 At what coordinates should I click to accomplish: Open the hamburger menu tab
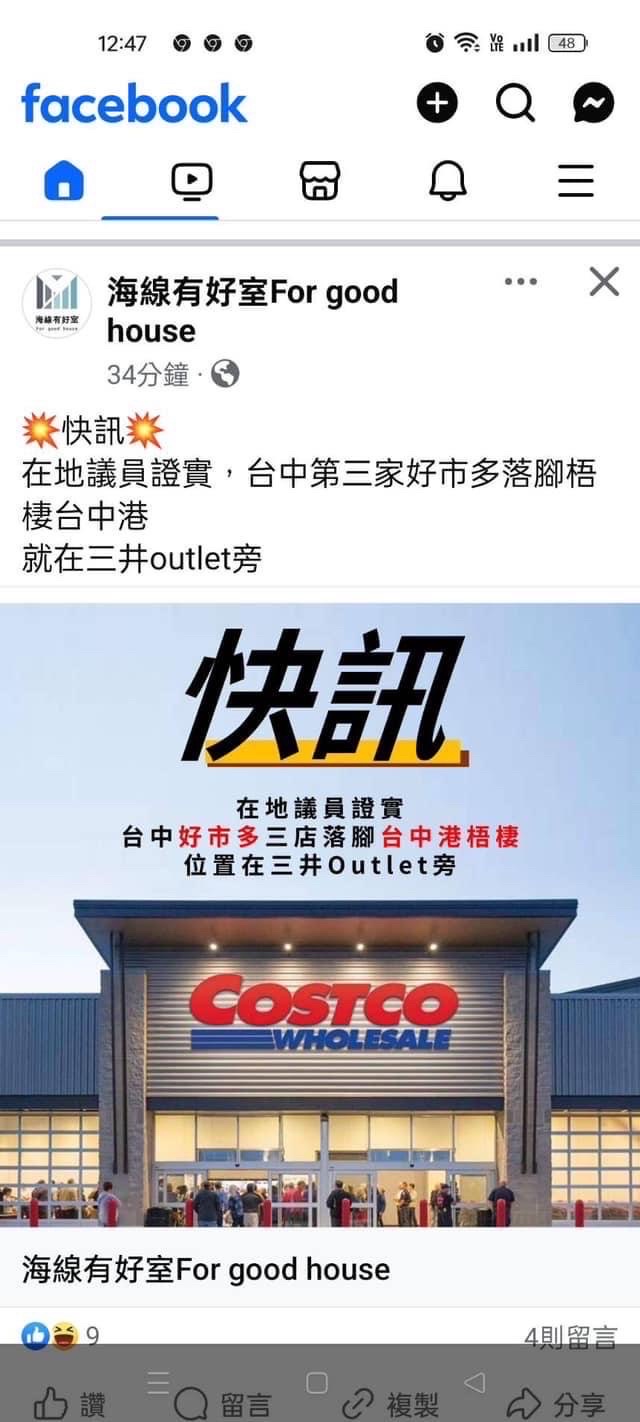(x=575, y=182)
